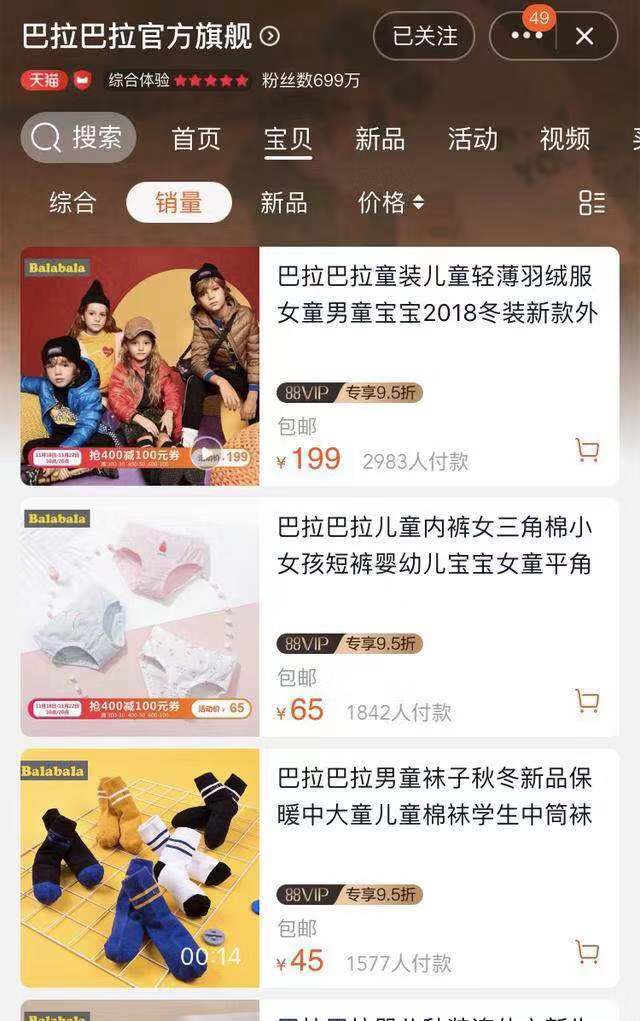Switch to the 视频 tab
Image resolution: width=640 pixels, height=1021 pixels.
pyautogui.click(x=565, y=139)
